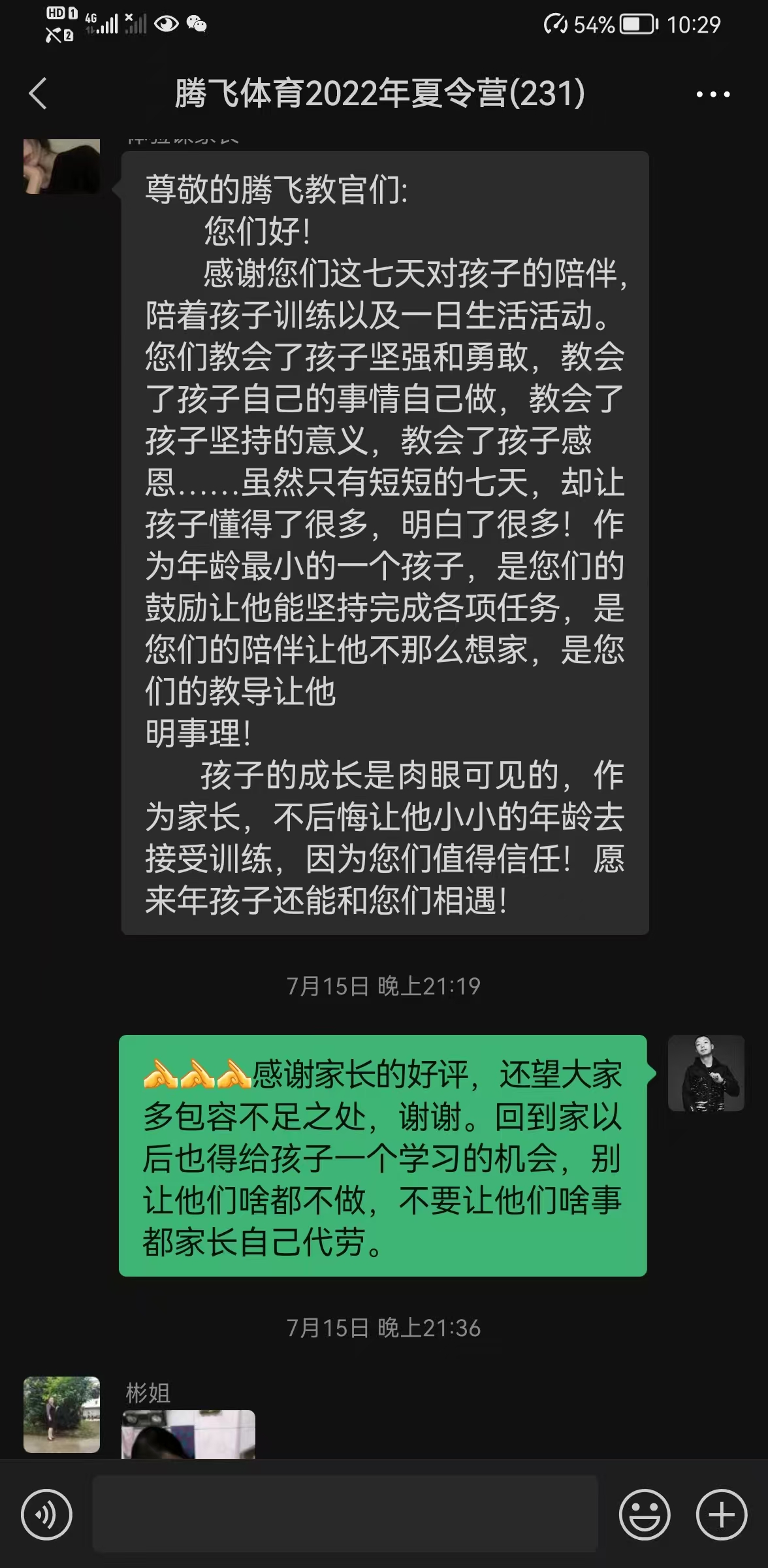This screenshot has height=1568, width=768.
Task: Tap the group title 腾飞体育2022年夏令营
Action: tap(382, 93)
